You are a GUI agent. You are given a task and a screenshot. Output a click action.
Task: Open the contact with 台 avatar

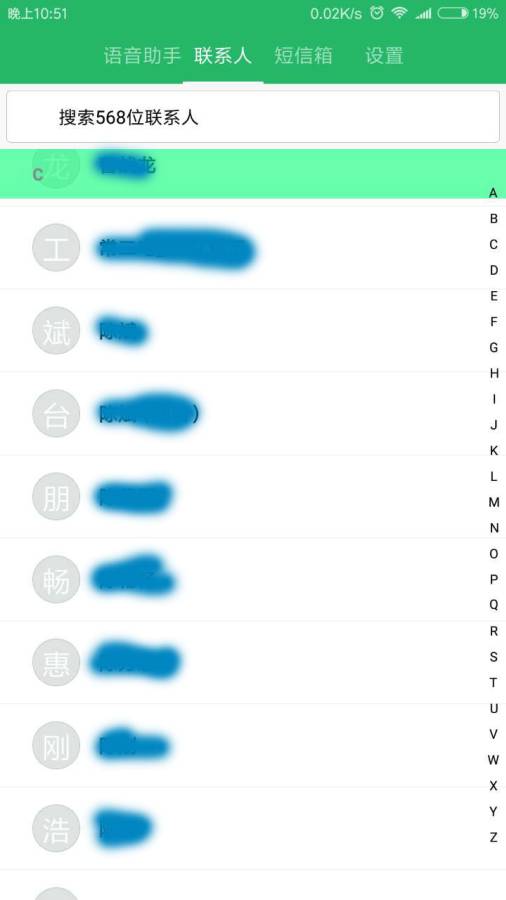[253, 414]
